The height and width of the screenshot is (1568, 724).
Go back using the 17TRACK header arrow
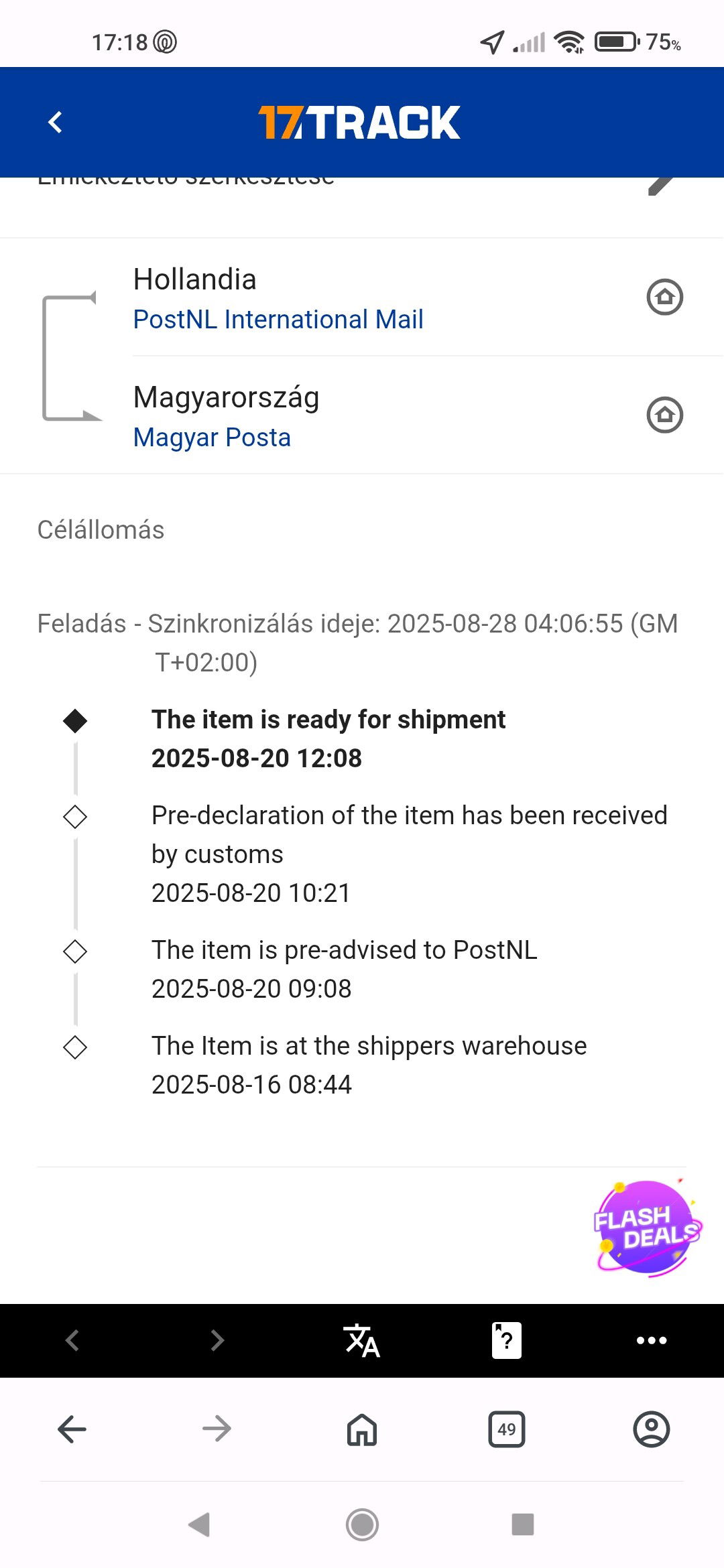click(56, 122)
